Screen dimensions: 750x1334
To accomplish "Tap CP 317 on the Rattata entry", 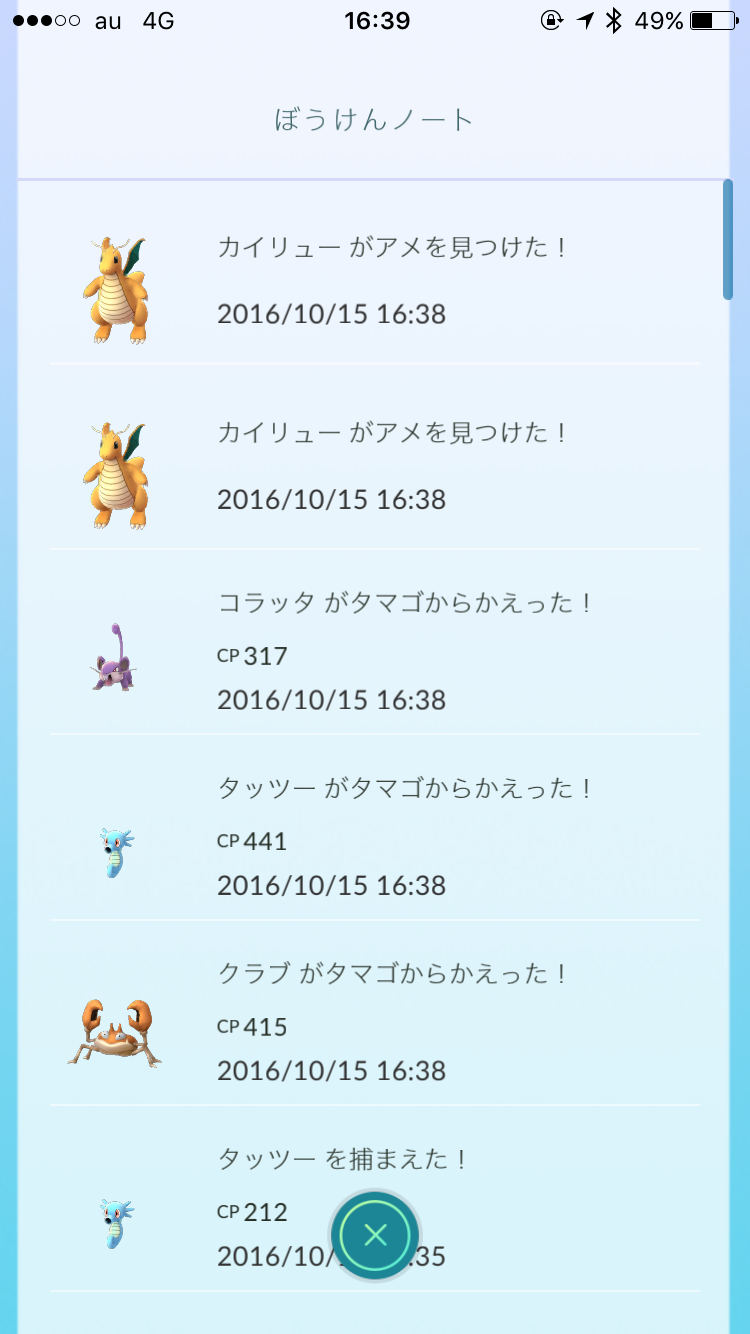I will pos(252,655).
